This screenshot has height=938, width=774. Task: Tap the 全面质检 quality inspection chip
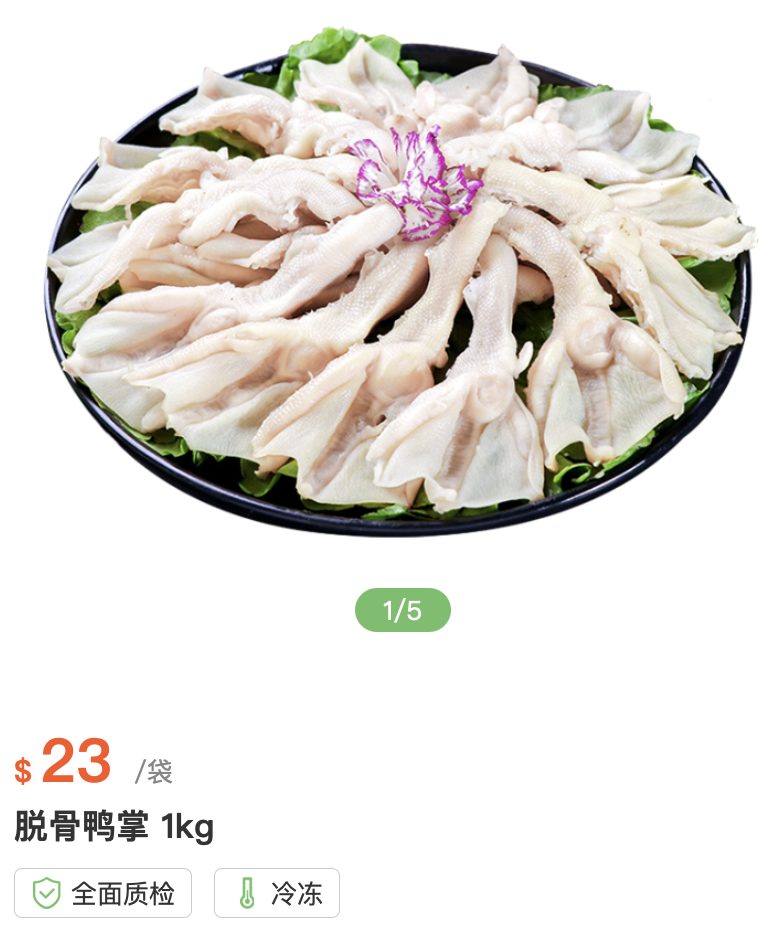(103, 893)
